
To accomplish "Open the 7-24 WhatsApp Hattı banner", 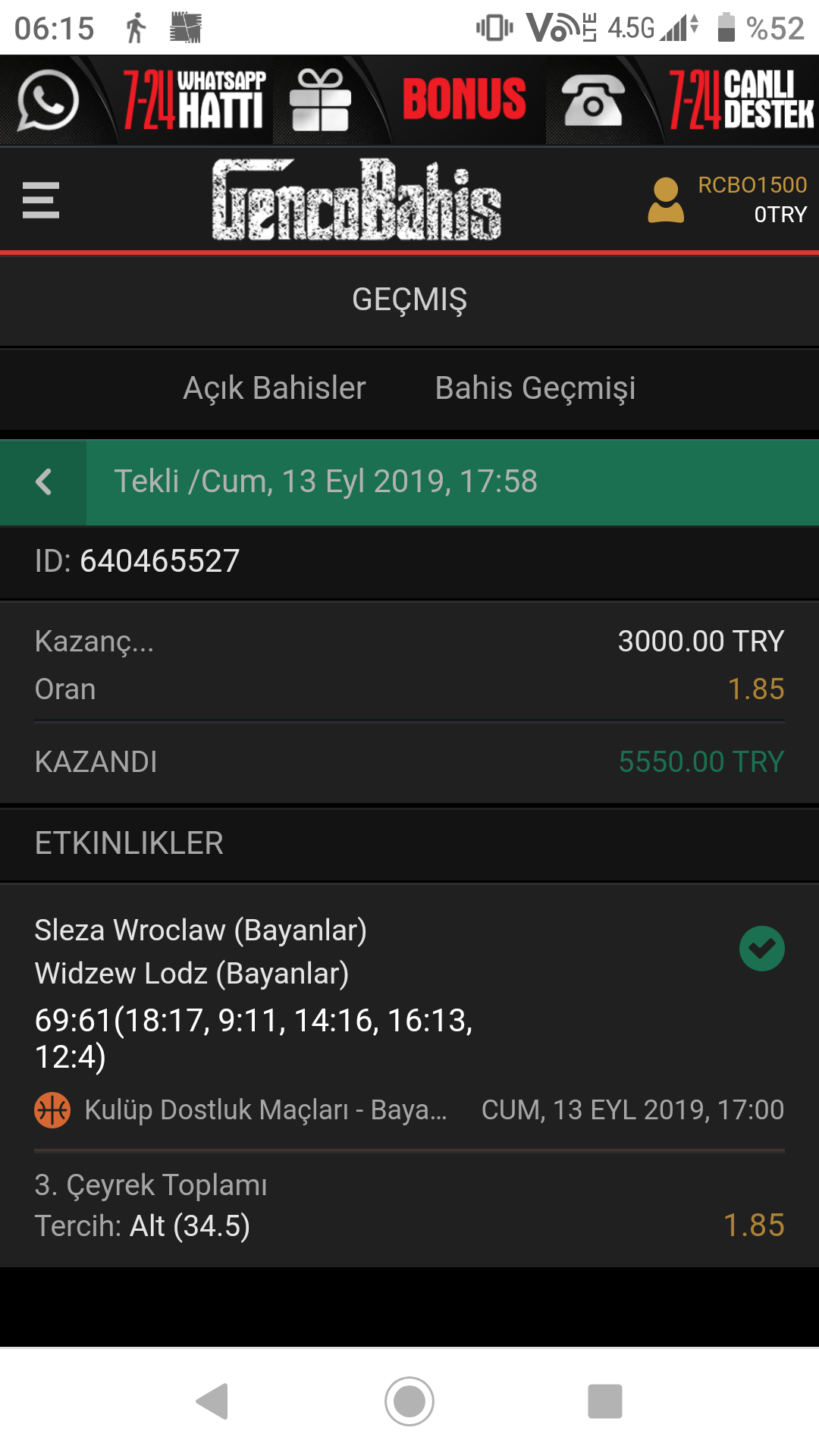I will coord(136,100).
